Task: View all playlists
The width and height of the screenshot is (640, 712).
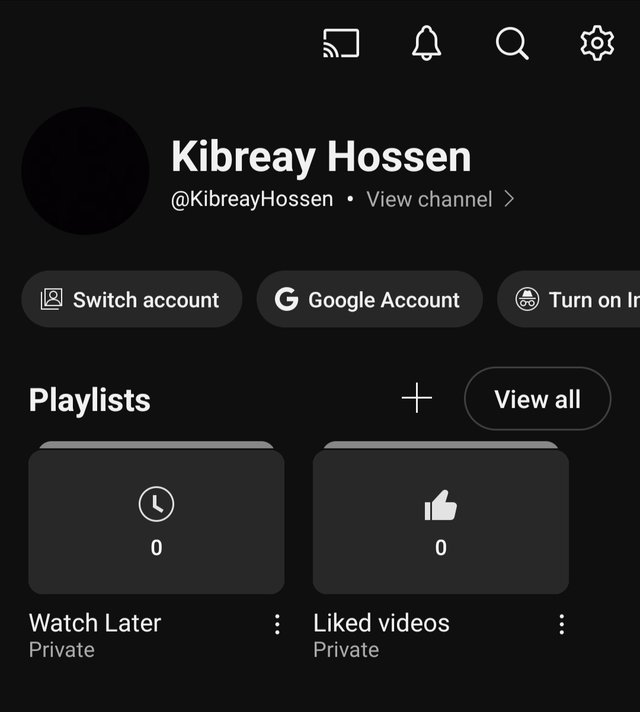Action: tap(537, 399)
